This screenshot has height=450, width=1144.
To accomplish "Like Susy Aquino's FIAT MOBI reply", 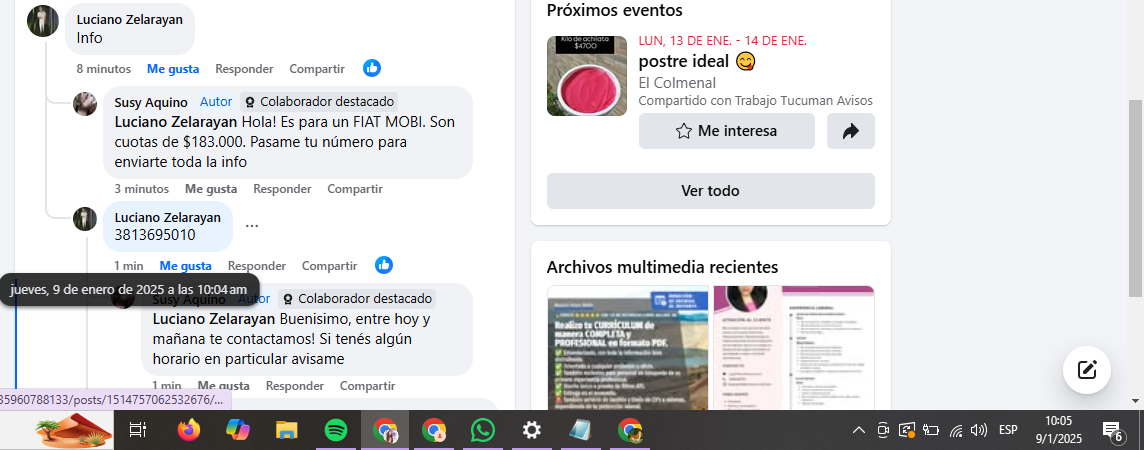I will coord(211,189).
